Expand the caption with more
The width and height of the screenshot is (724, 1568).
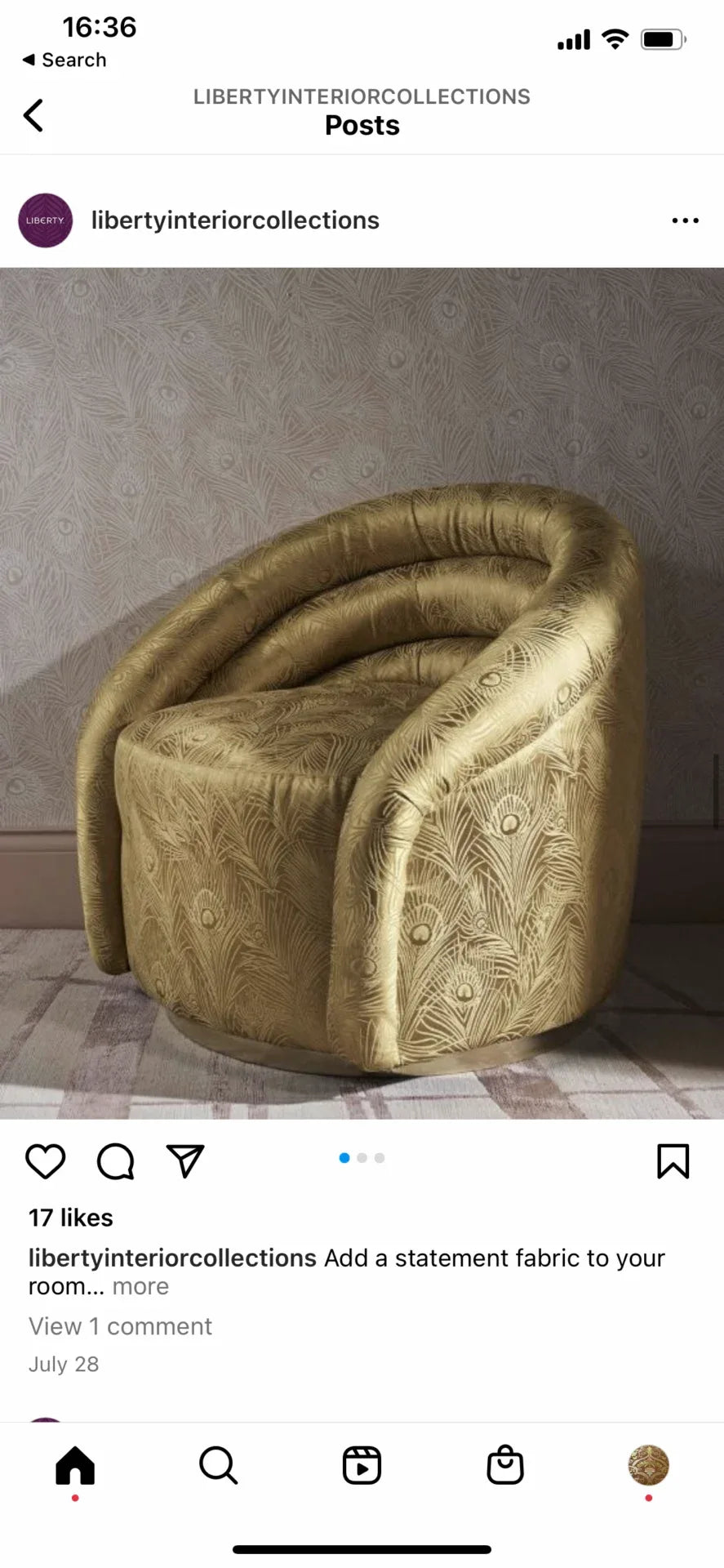[140, 1286]
